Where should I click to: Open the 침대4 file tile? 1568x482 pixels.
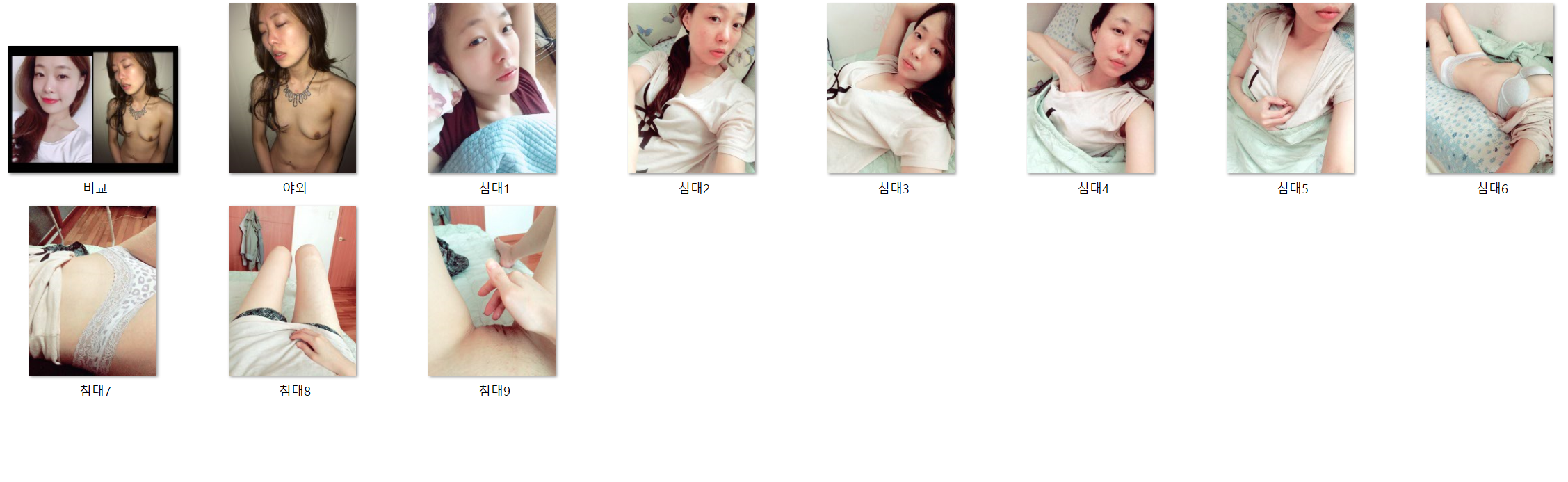[x=1091, y=89]
